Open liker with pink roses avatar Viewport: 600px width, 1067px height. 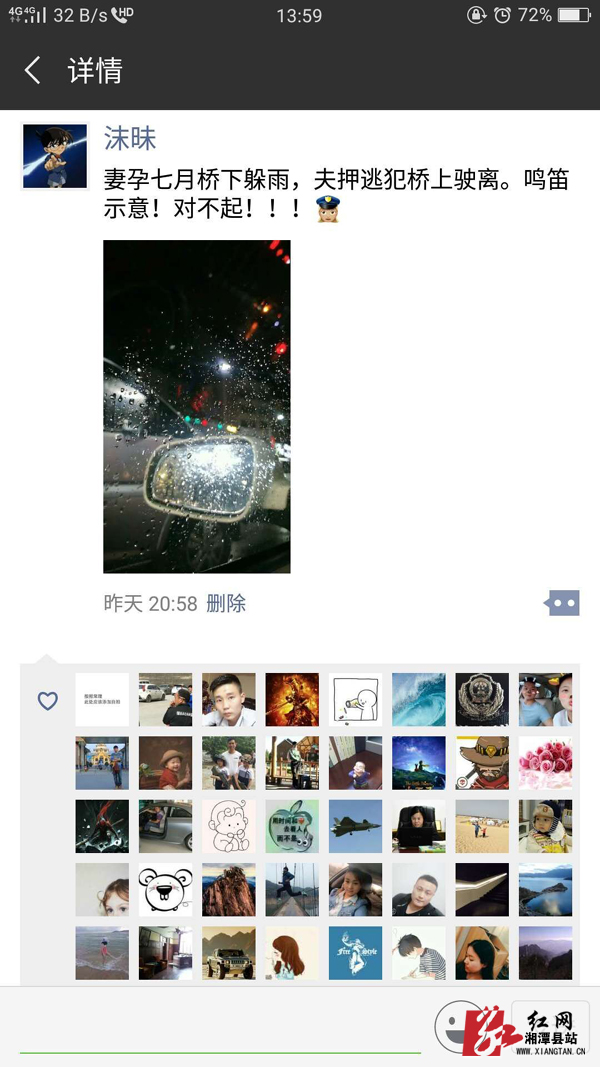pos(545,762)
